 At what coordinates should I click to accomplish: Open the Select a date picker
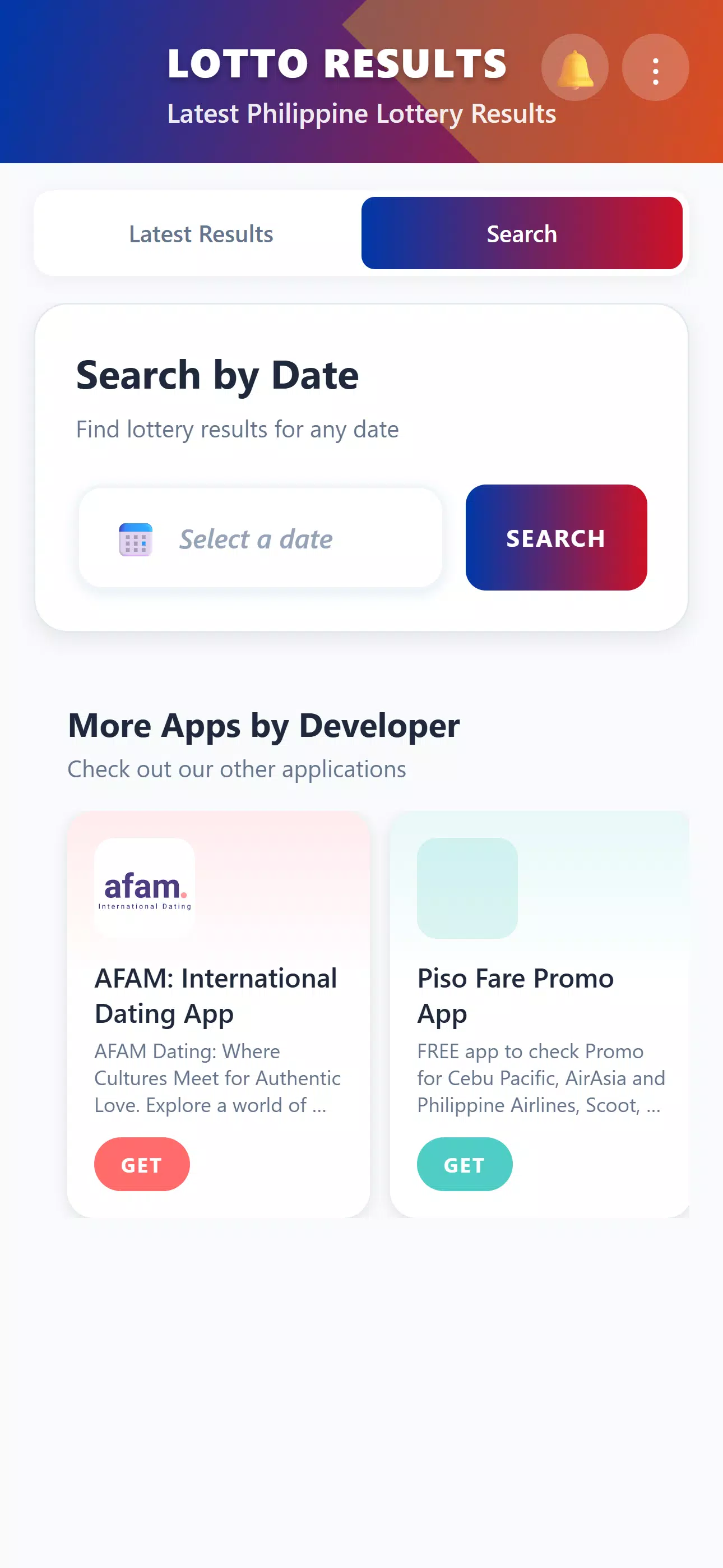[x=261, y=538]
